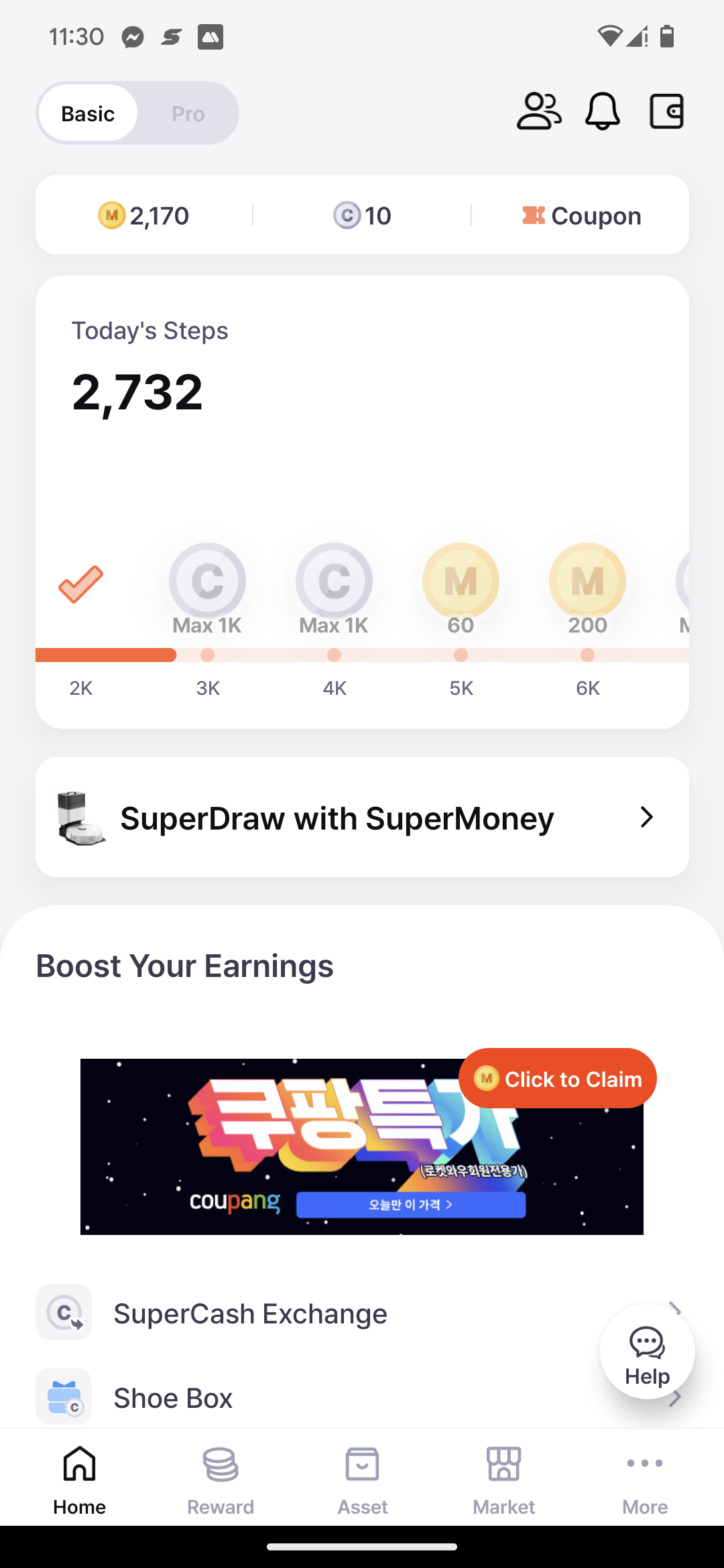724x1568 pixels.
Task: Open the Shoe Box row
Action: click(x=362, y=1398)
